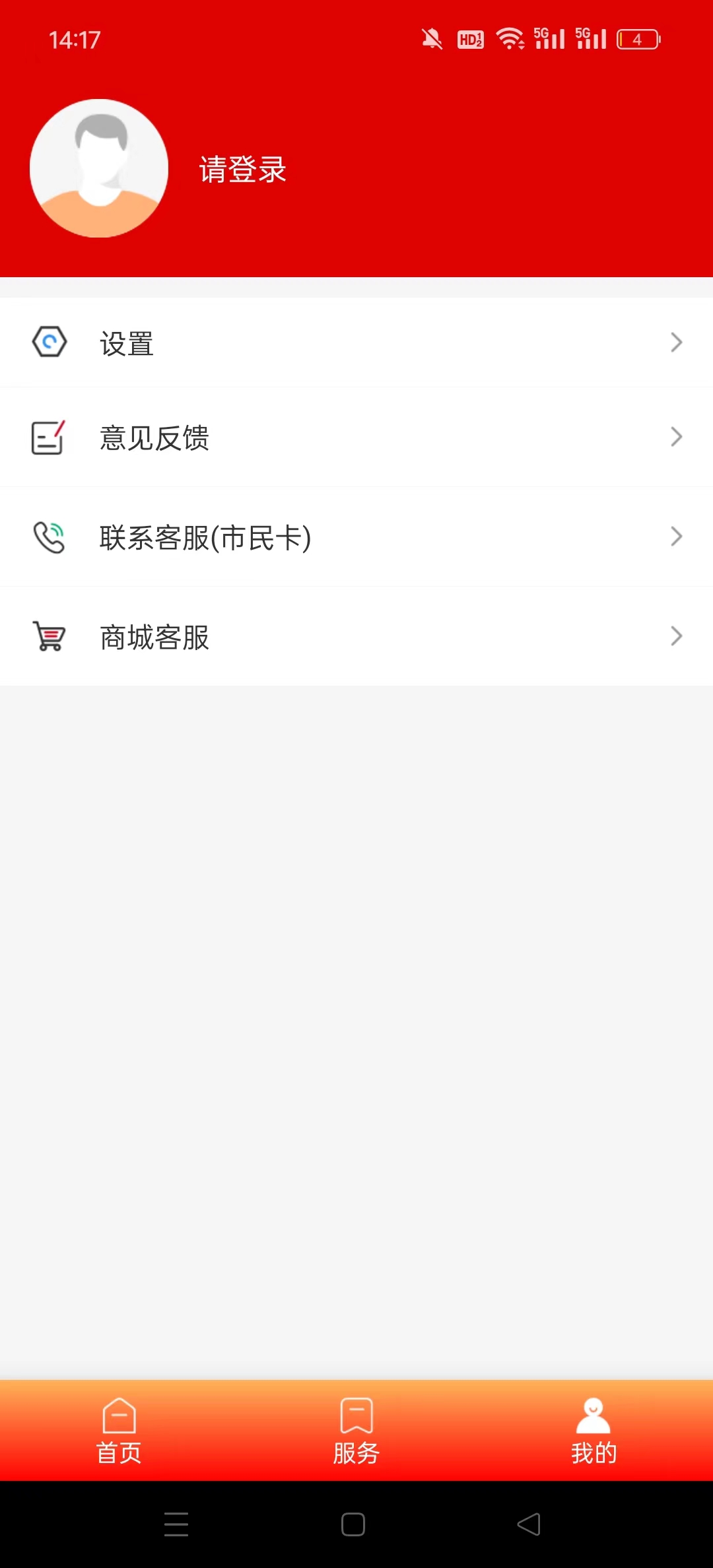Go back using system back button
Screen dimensions: 713x1568
[x=529, y=1524]
